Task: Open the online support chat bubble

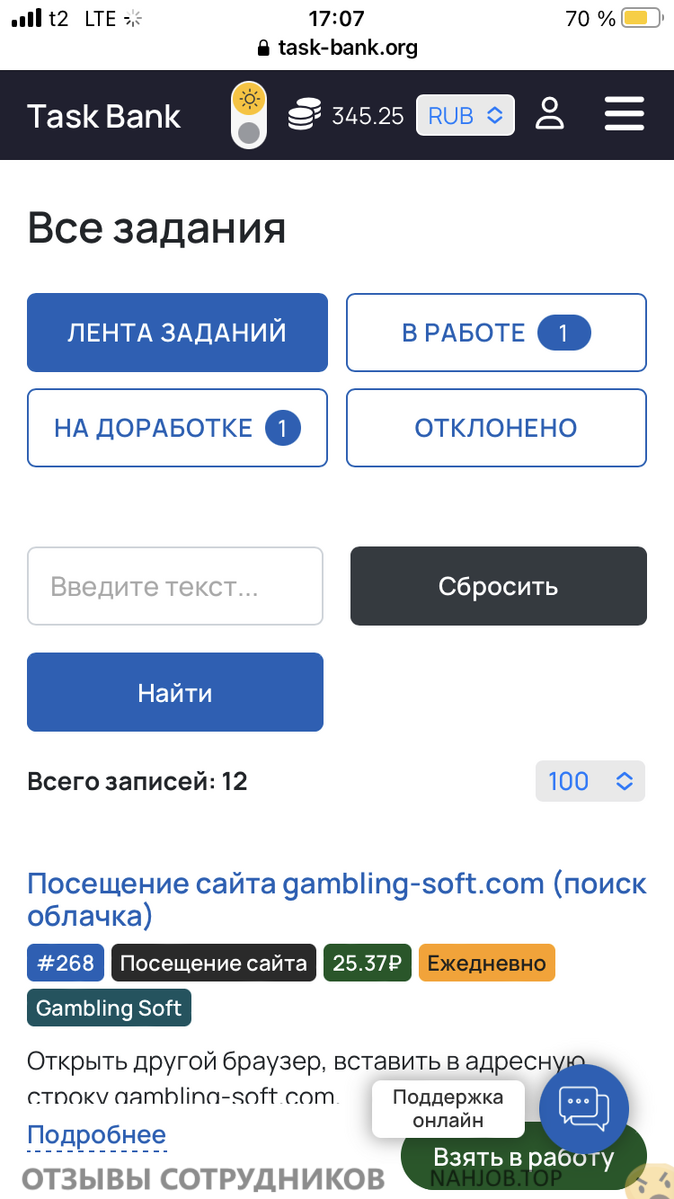Action: 583,1107
